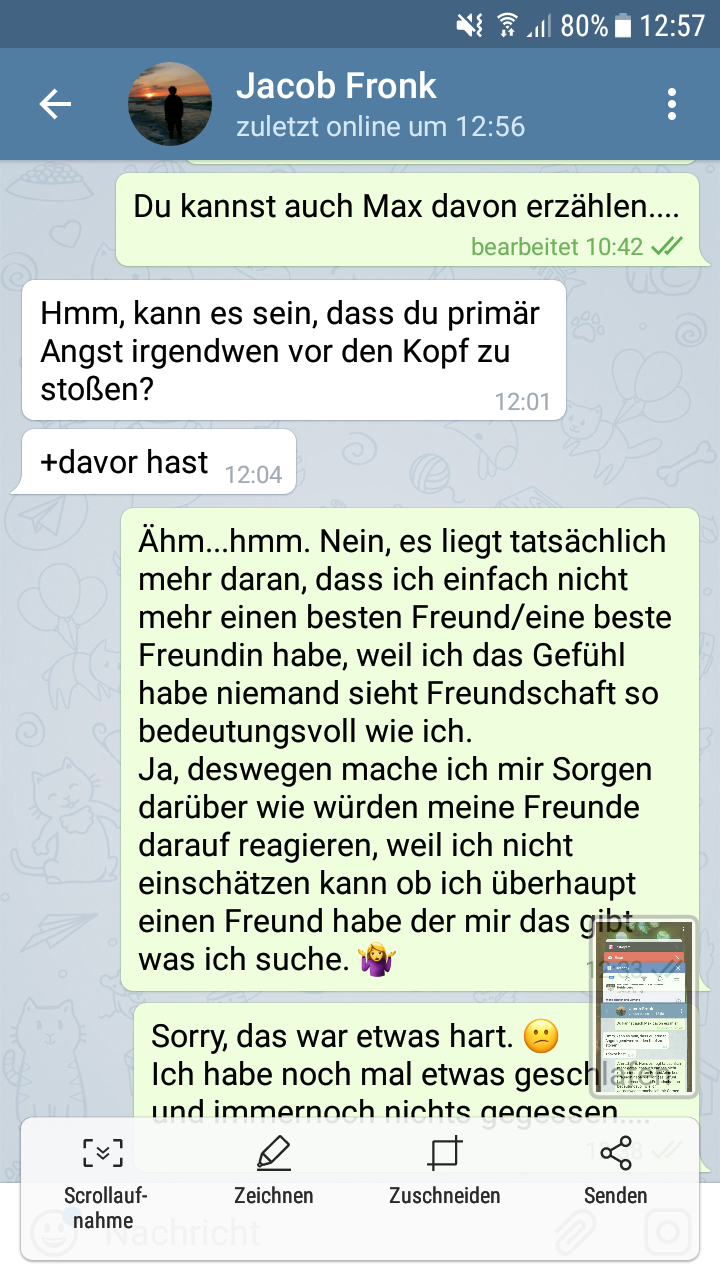
Task: Go back from Jacob Fronk chat
Action: coord(55,104)
